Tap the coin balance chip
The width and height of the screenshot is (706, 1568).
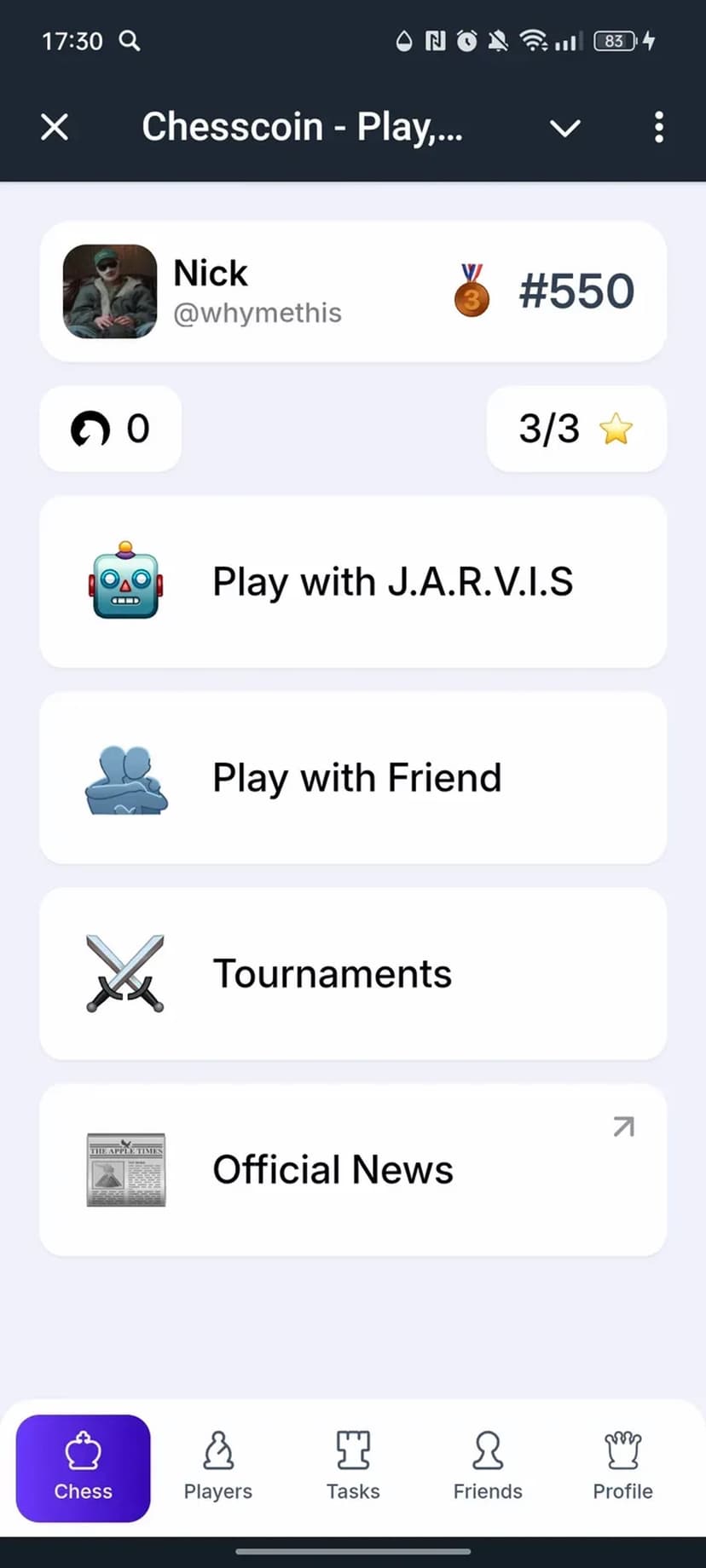(110, 429)
